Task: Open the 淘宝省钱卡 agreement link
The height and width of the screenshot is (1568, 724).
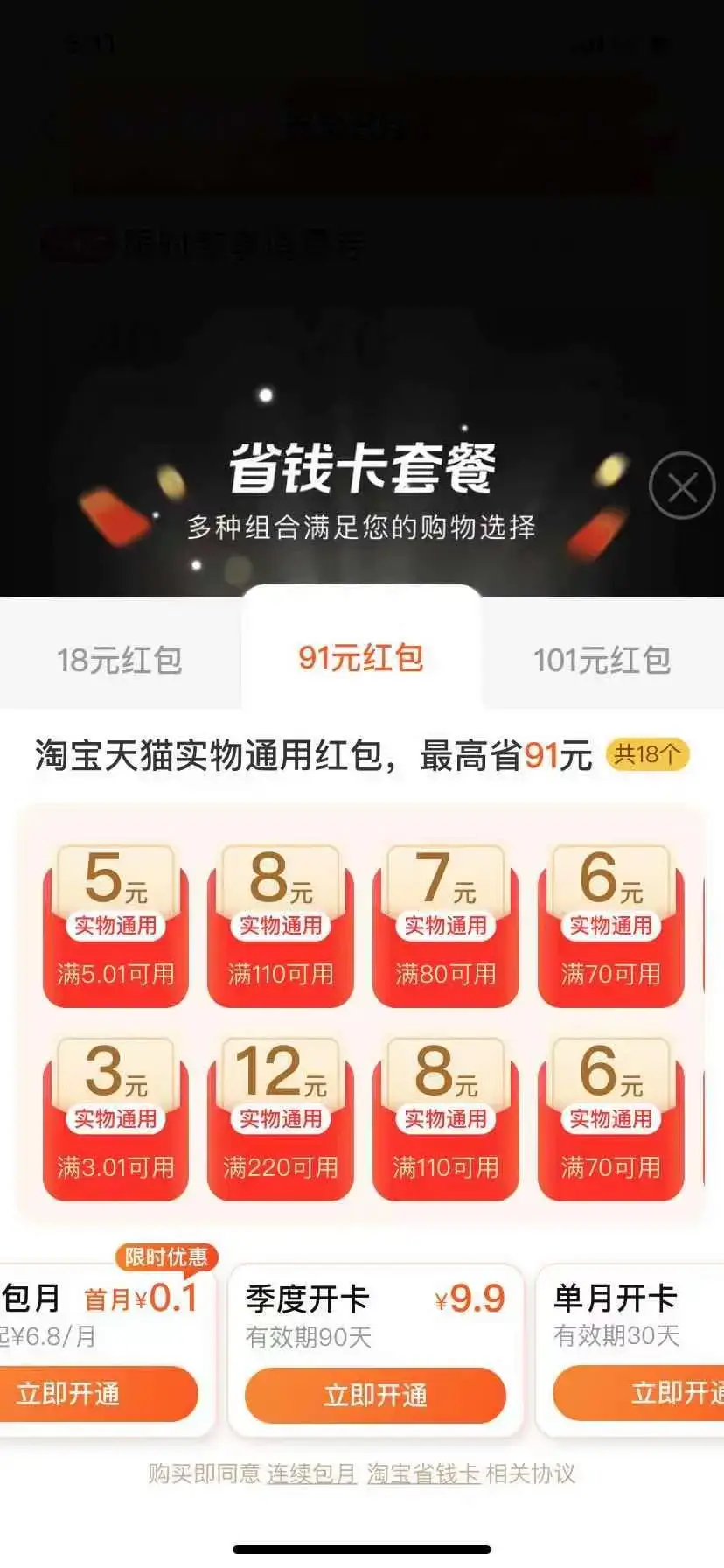Action: pyautogui.click(x=423, y=1473)
